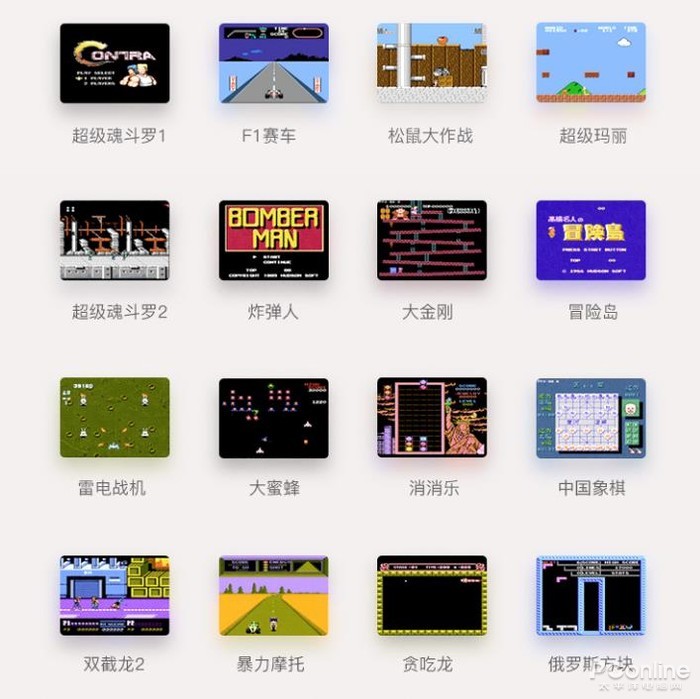Tap the 大金刚 game tile
The height and width of the screenshot is (699, 700).
(x=431, y=240)
